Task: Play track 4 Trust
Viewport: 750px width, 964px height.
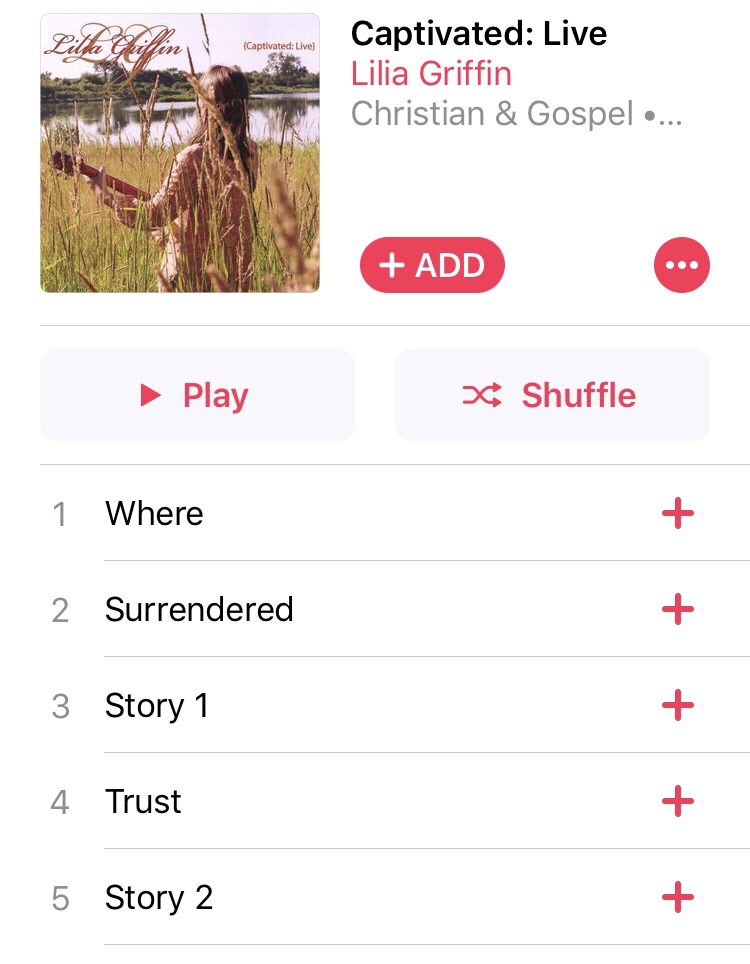Action: (x=143, y=801)
